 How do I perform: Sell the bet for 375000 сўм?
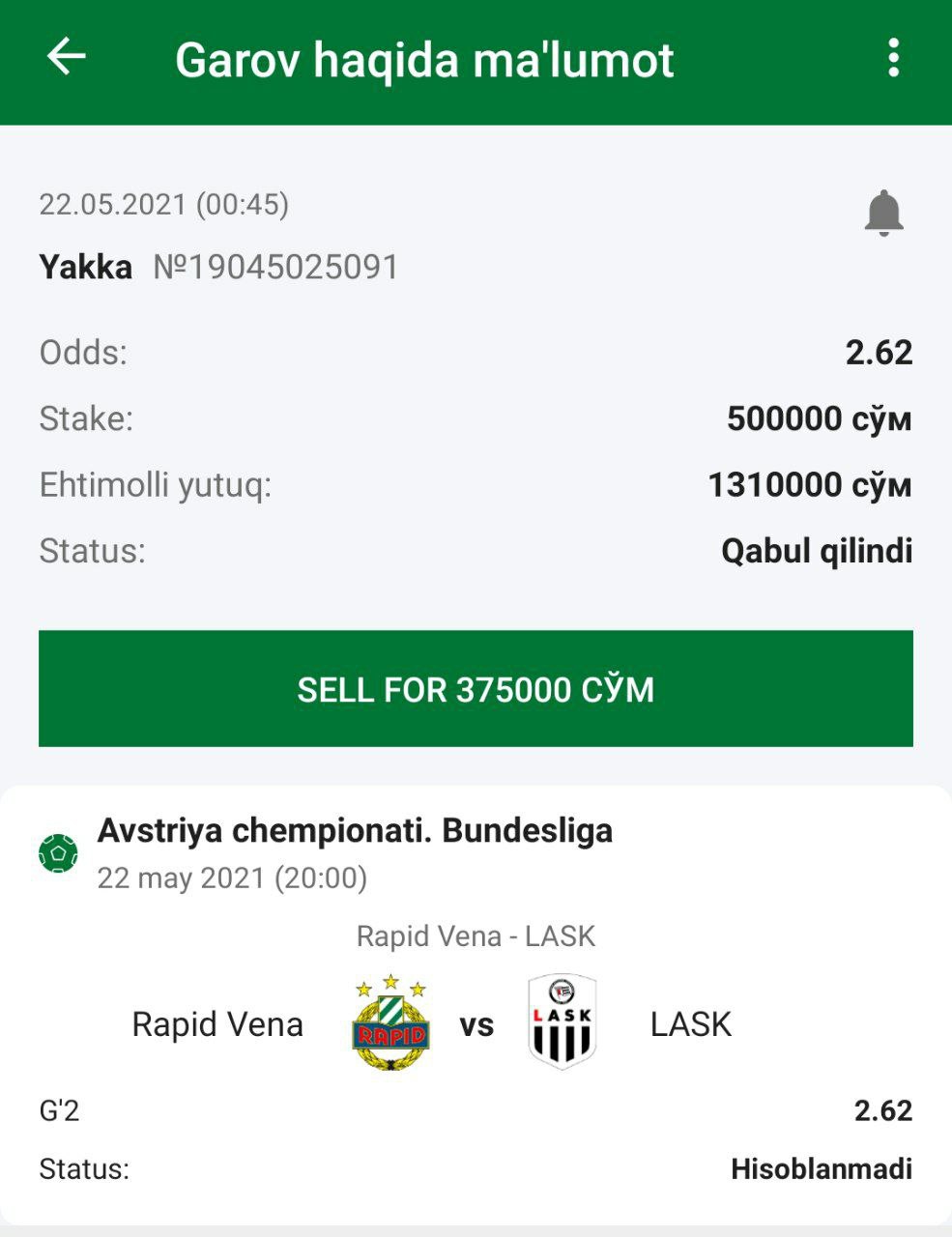(476, 689)
